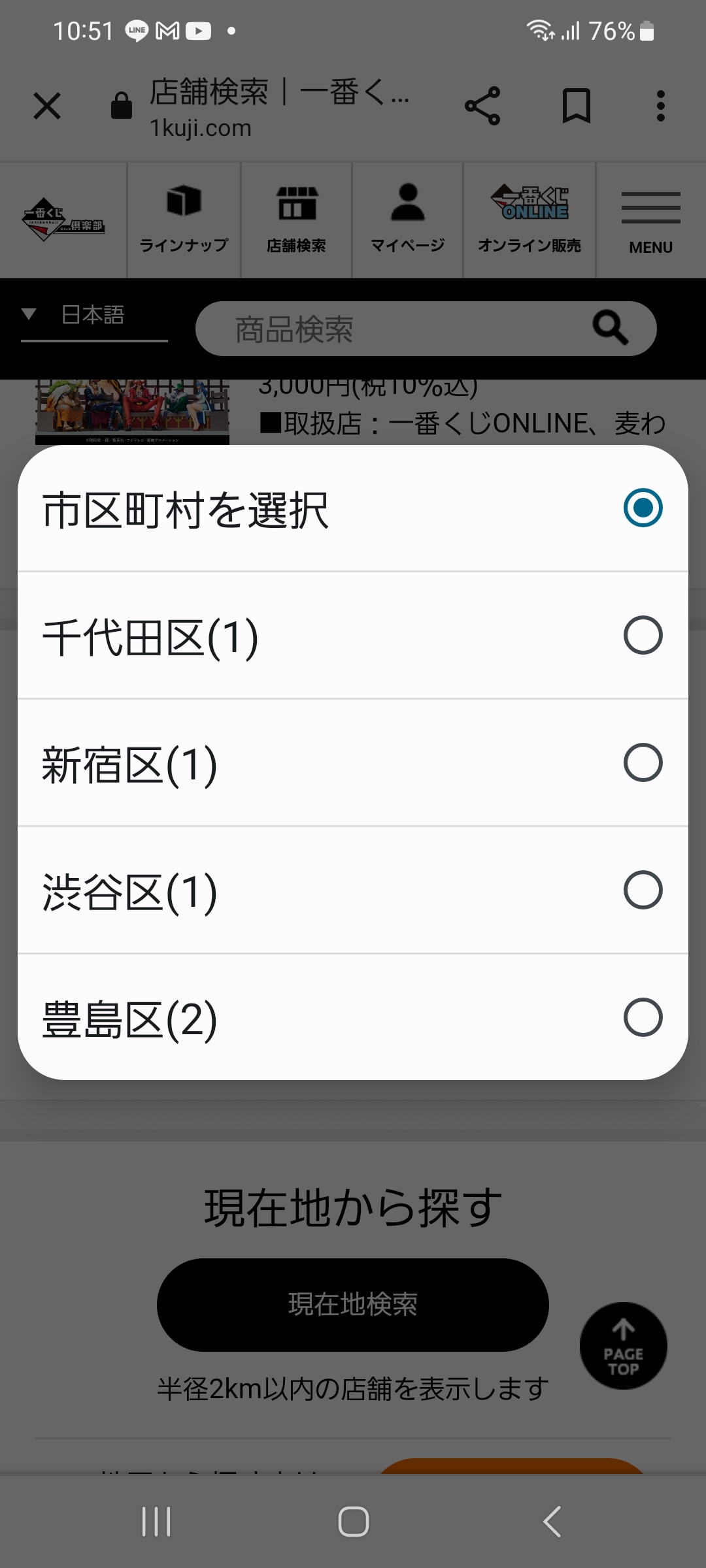Viewport: 706px width, 1568px height.
Task: Share this page
Action: tap(482, 106)
